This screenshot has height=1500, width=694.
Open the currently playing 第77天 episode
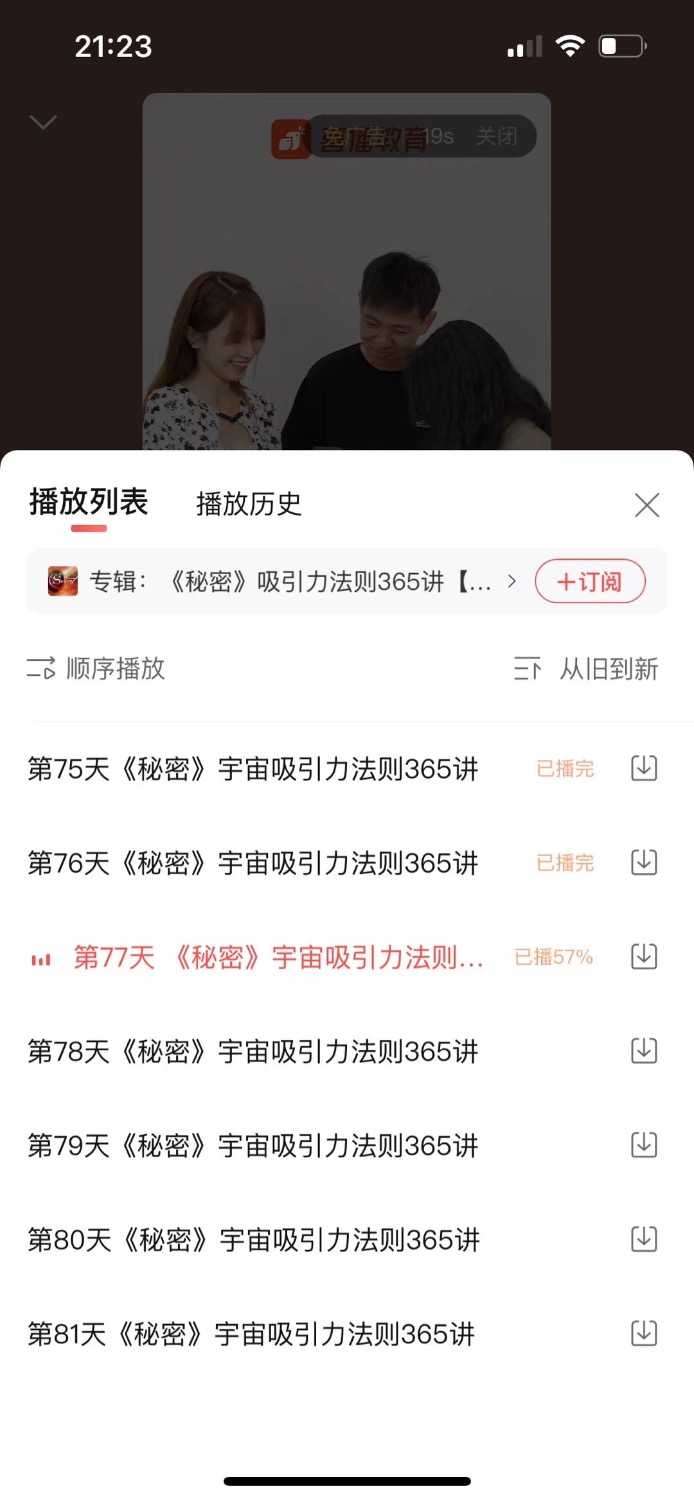[278, 957]
